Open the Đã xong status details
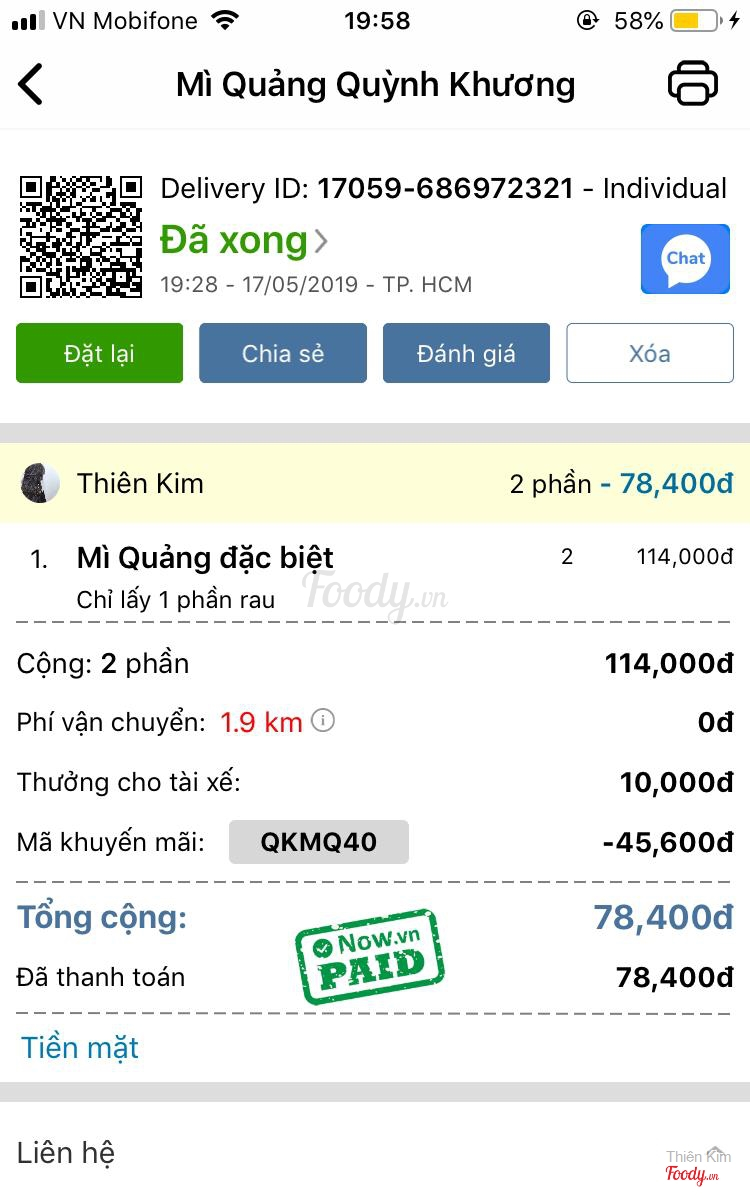The image size is (750, 1195). click(243, 241)
